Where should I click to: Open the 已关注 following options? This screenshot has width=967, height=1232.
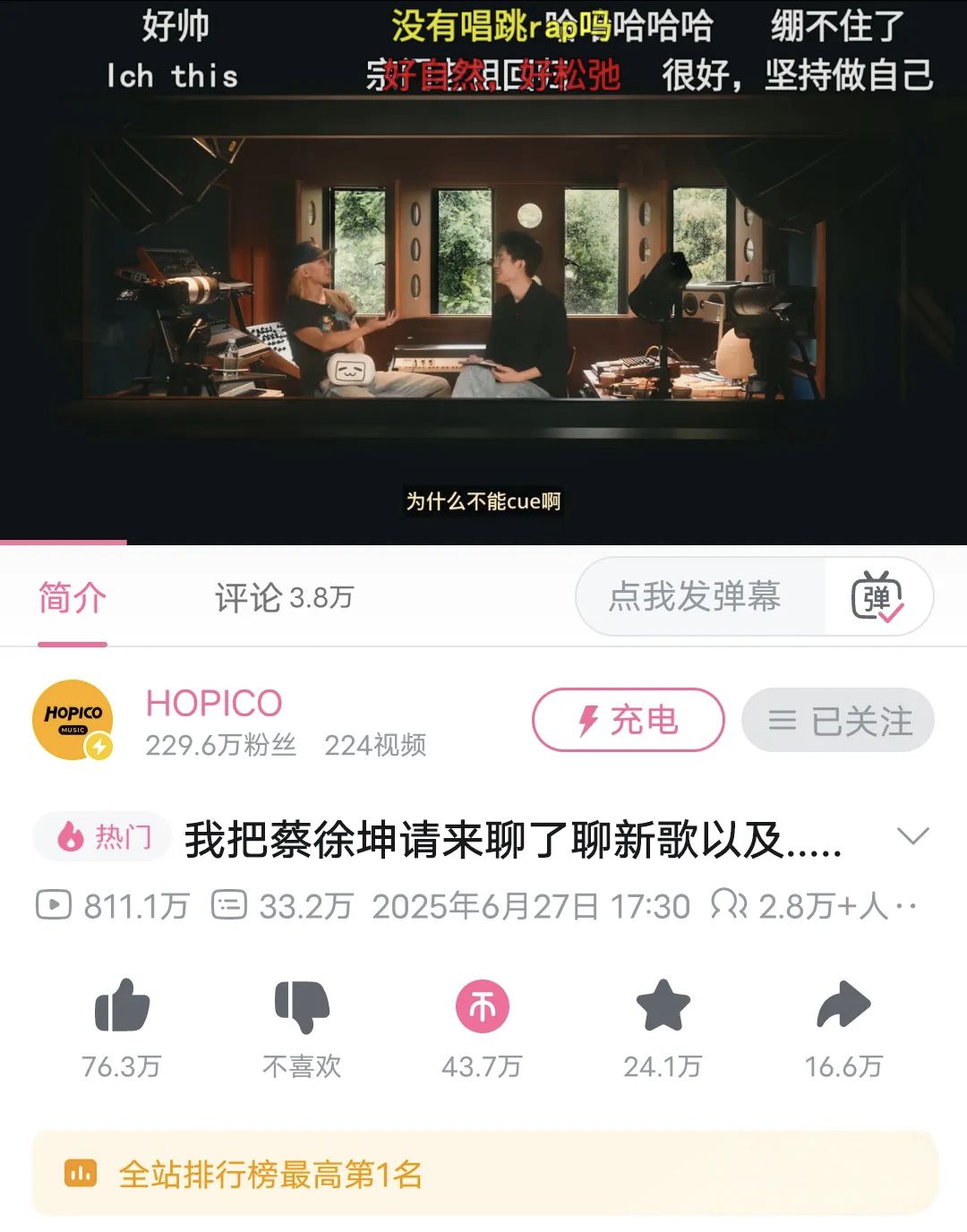click(x=837, y=720)
